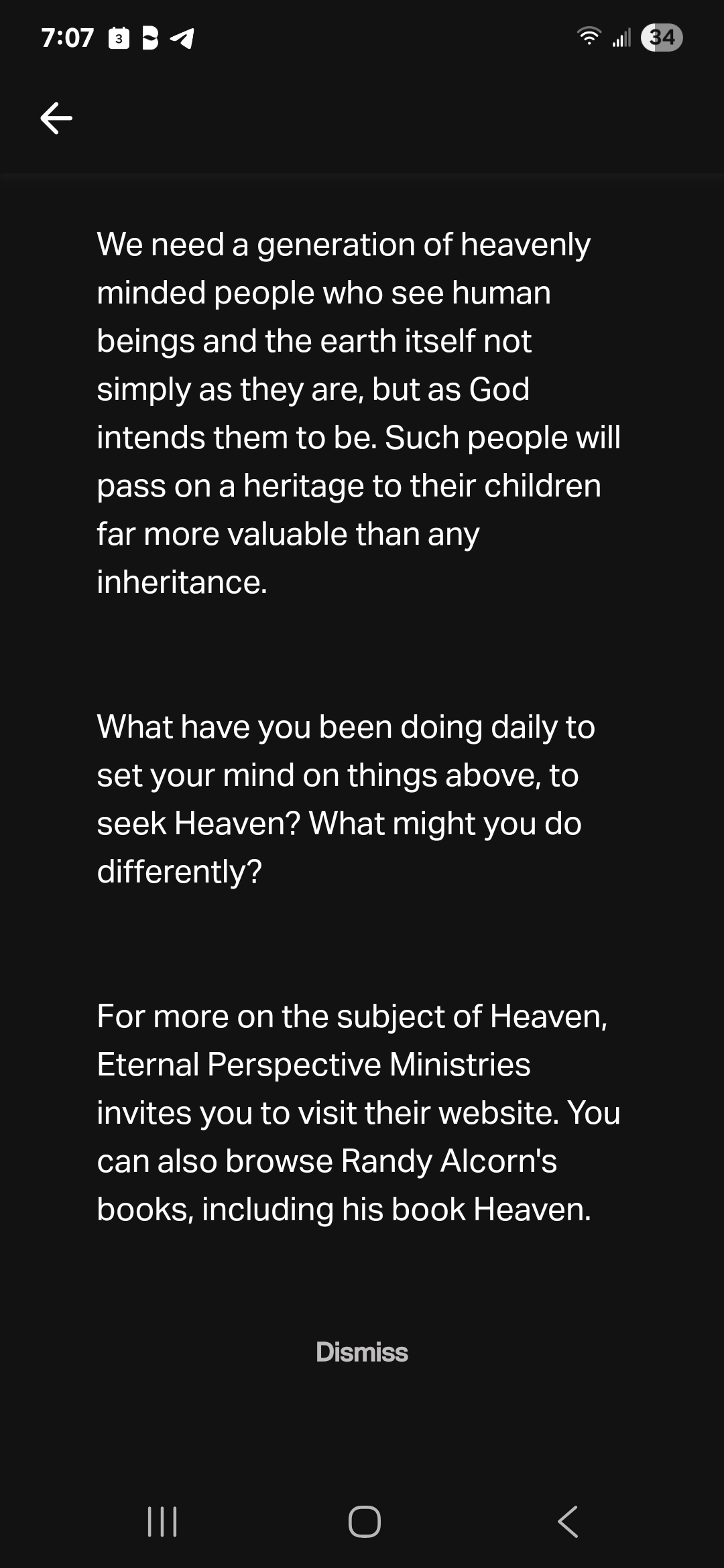Dismiss this devotional reading
Viewport: 724px width, 1568px height.
tap(362, 1352)
